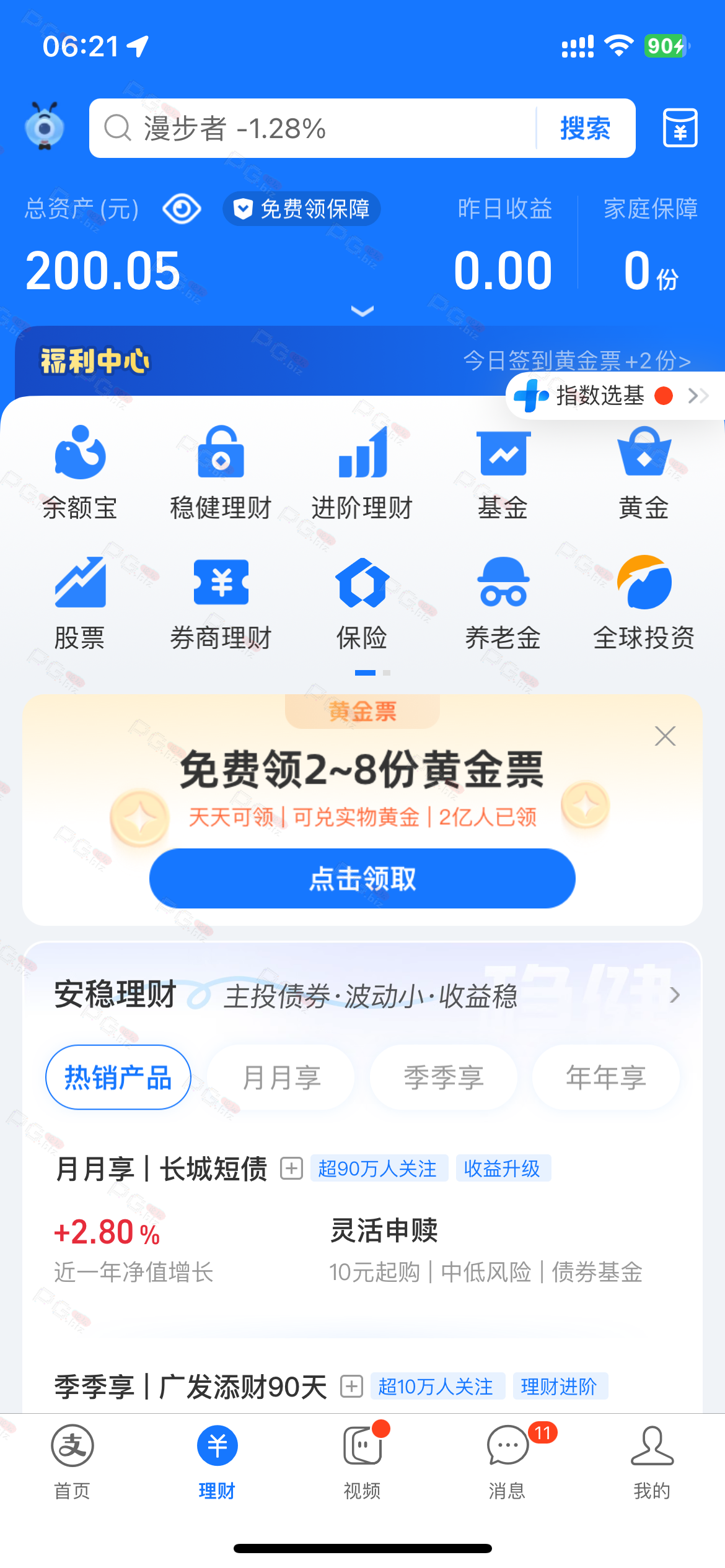Viewport: 725px width, 1568px height.
Task: Open 今日签到黄金票 +2份 link
Action: [577, 360]
